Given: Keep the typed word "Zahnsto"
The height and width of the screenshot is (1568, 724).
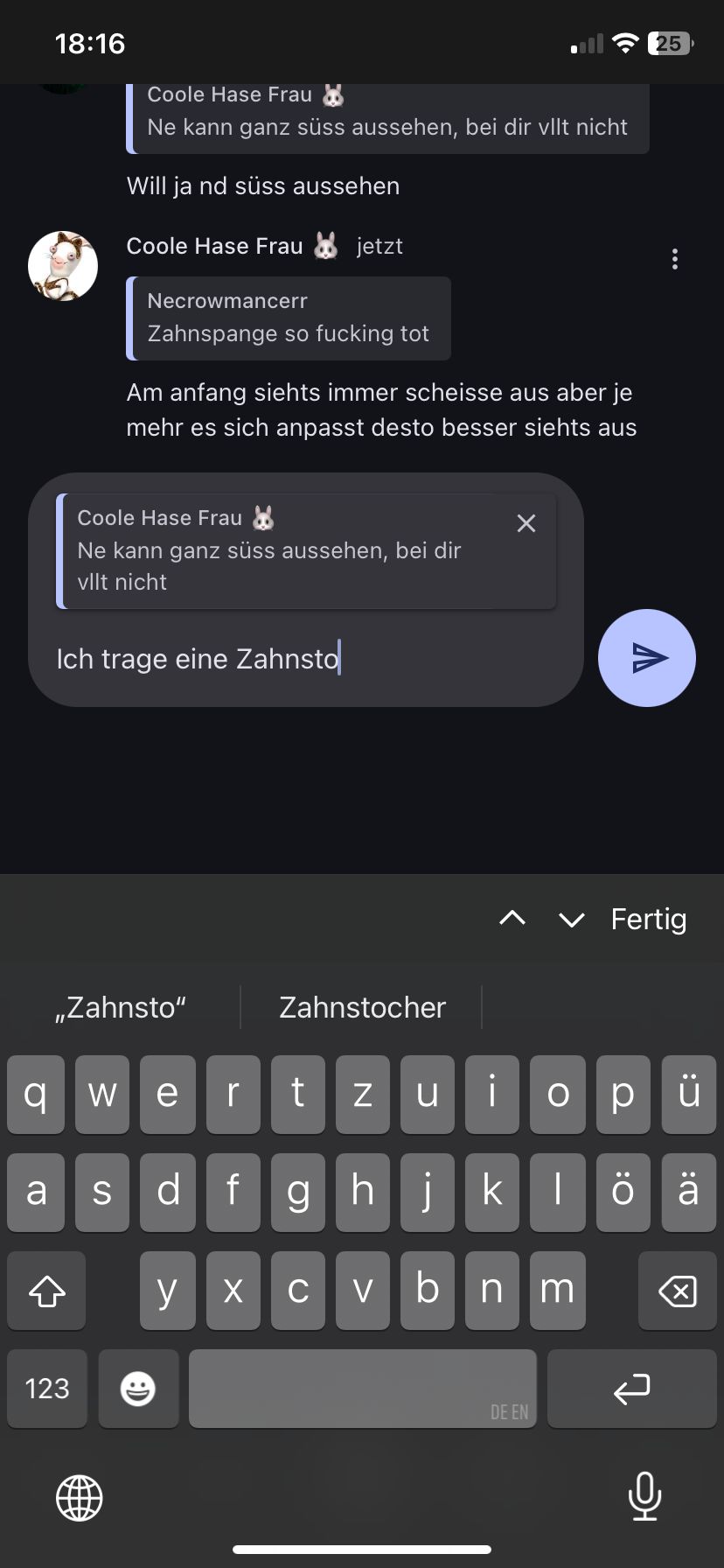Looking at the screenshot, I should [121, 1007].
